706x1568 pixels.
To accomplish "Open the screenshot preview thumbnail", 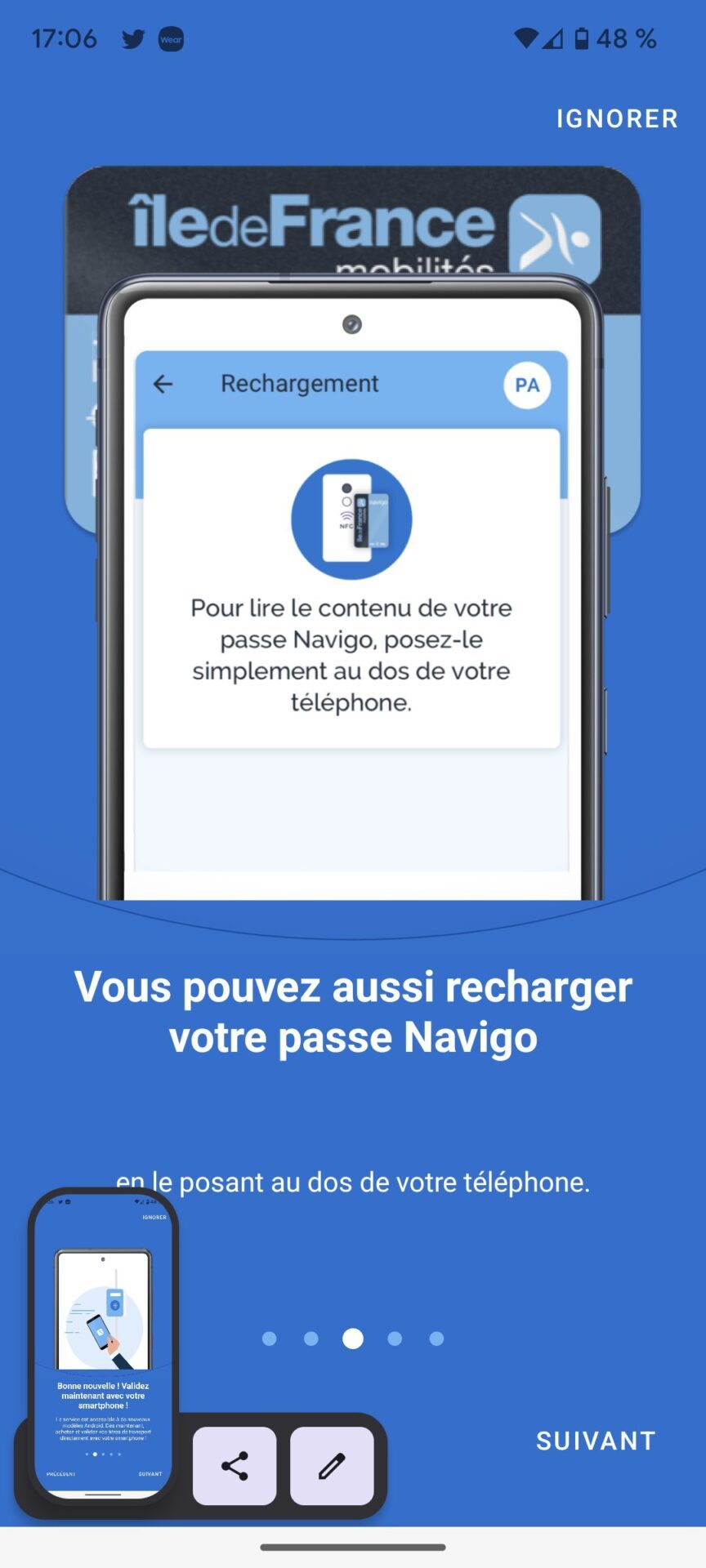I will 103,1343.
